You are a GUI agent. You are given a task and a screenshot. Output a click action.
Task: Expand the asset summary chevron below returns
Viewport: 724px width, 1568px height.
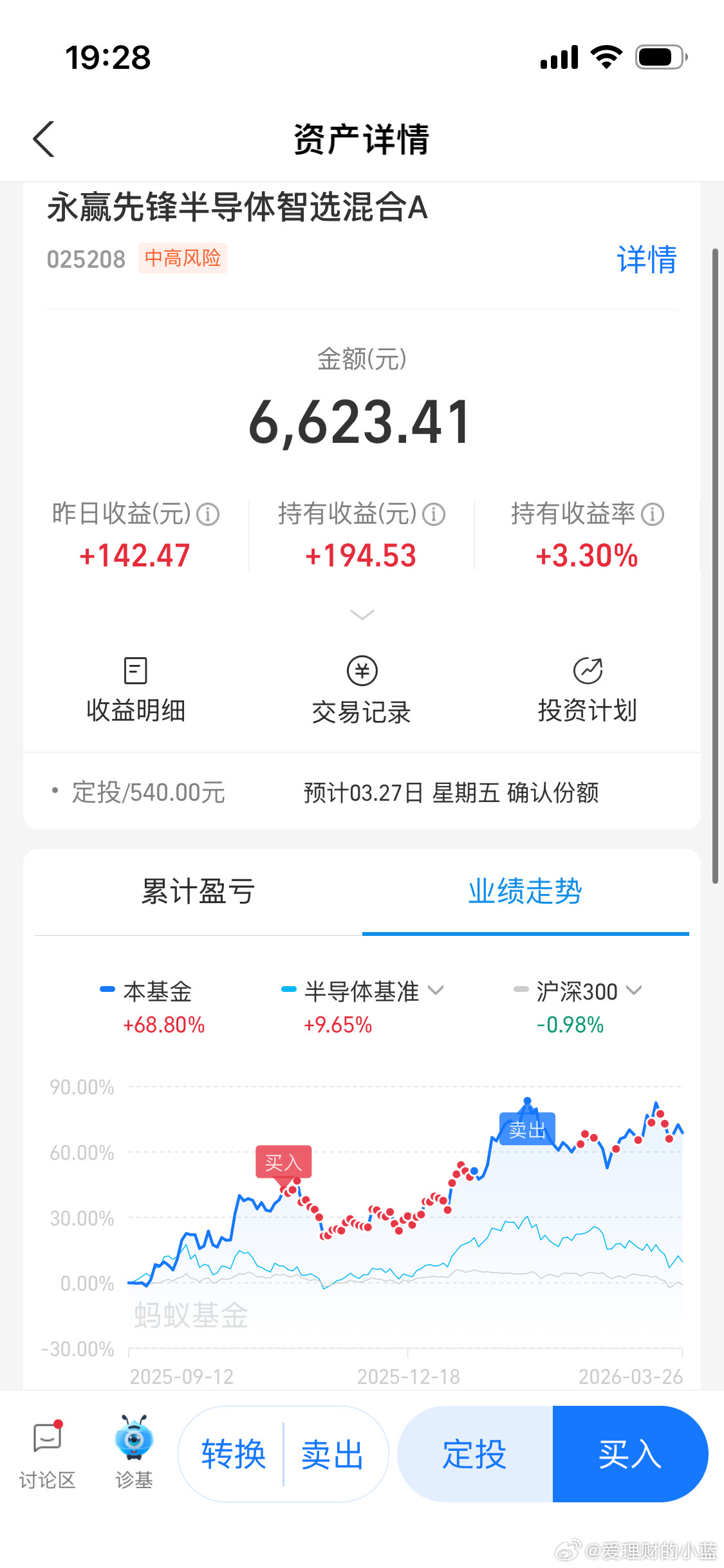[362, 615]
